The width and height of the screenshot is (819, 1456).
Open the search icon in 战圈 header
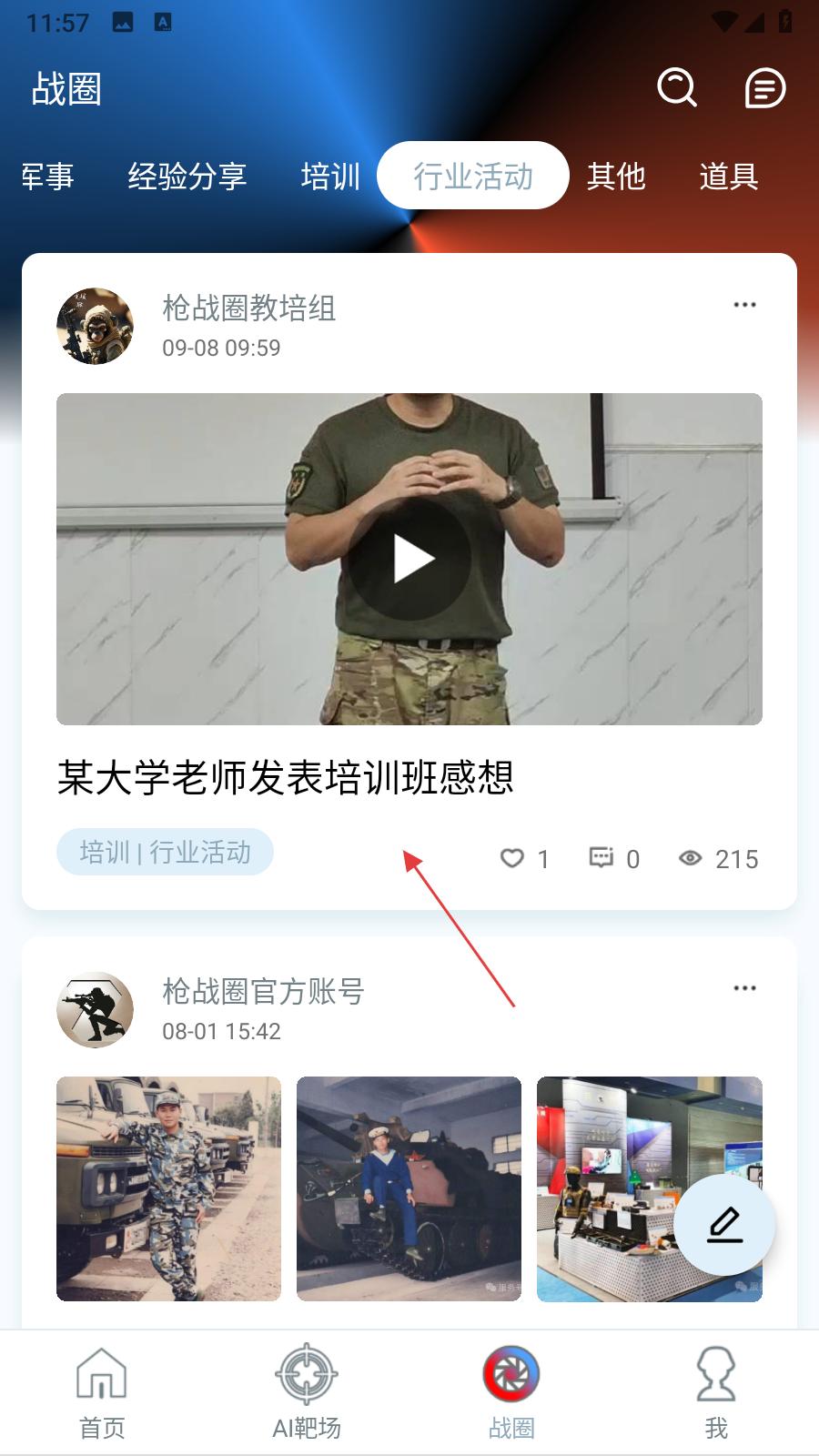point(676,88)
